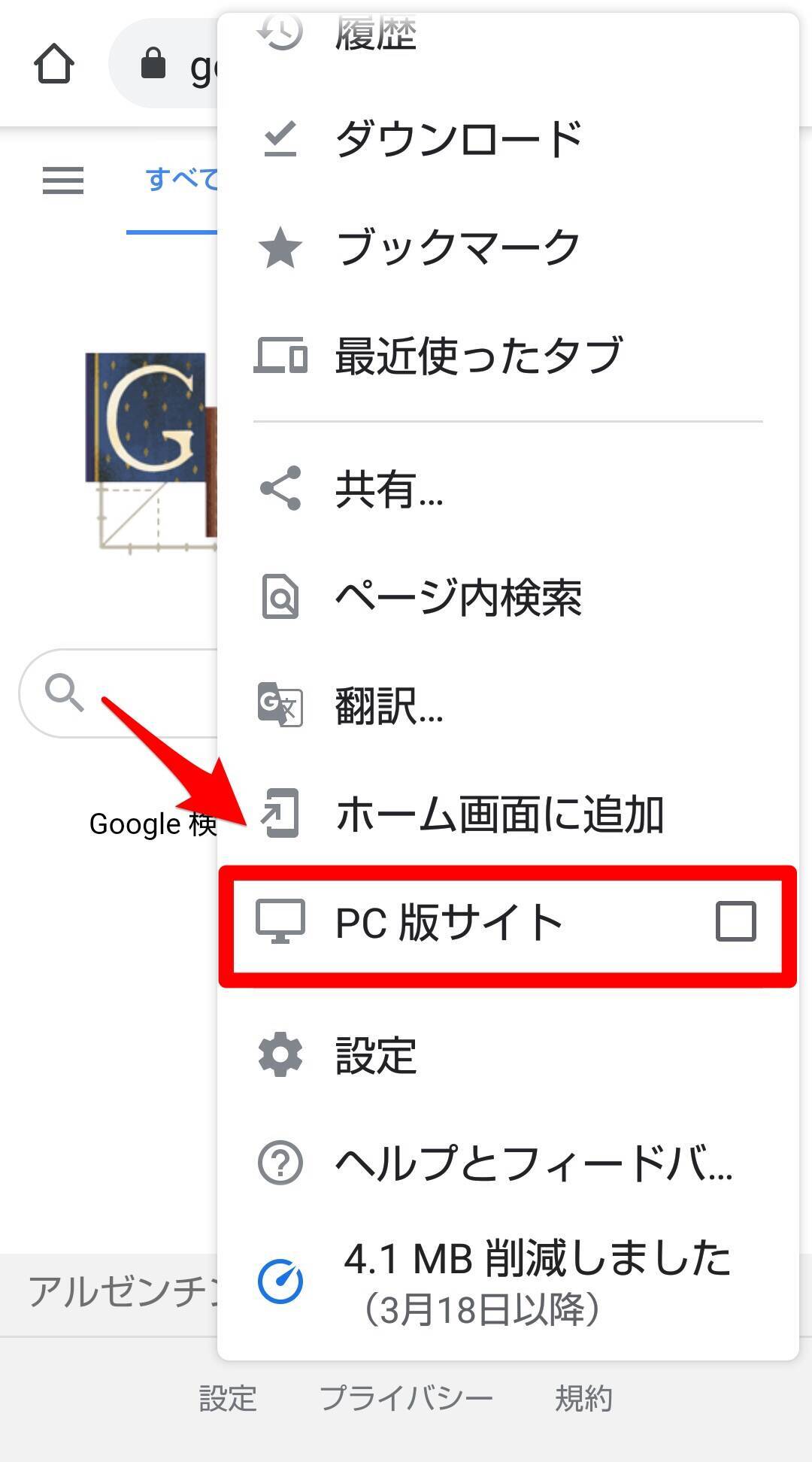Open ダウンロード downloads
The image size is (812, 1462).
[459, 140]
